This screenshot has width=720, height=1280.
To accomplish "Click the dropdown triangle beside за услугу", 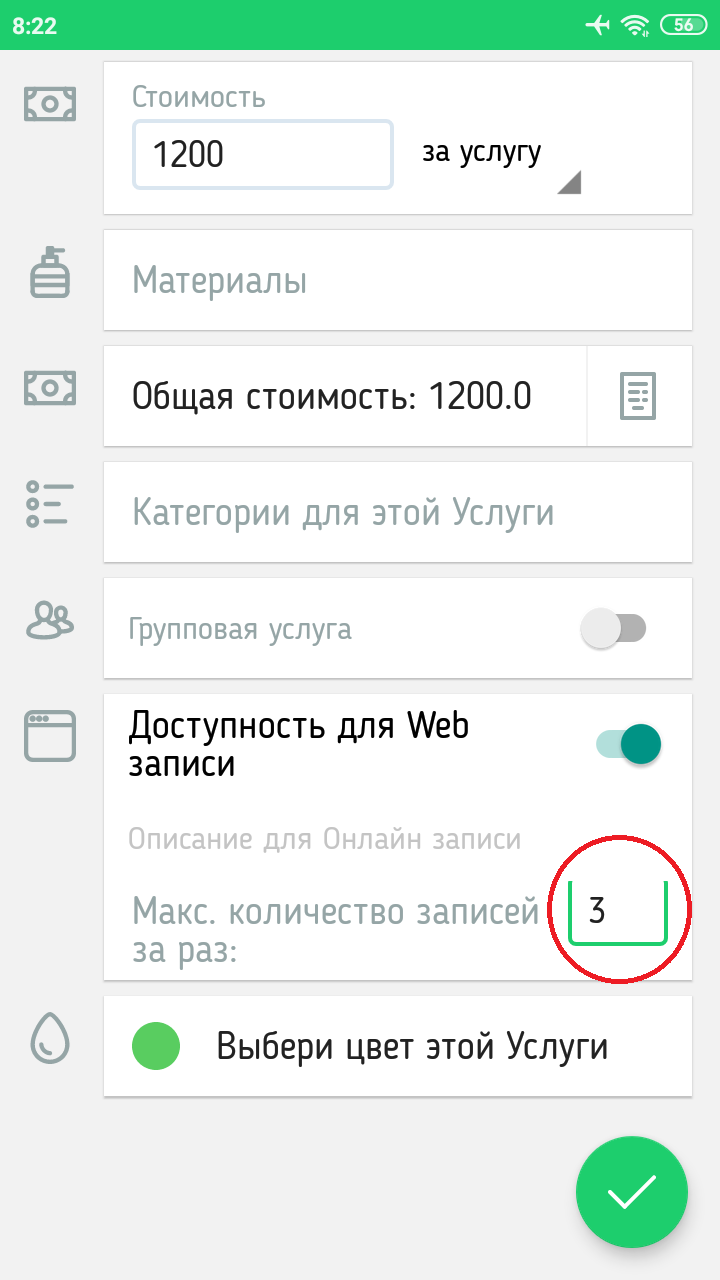I will (571, 180).
